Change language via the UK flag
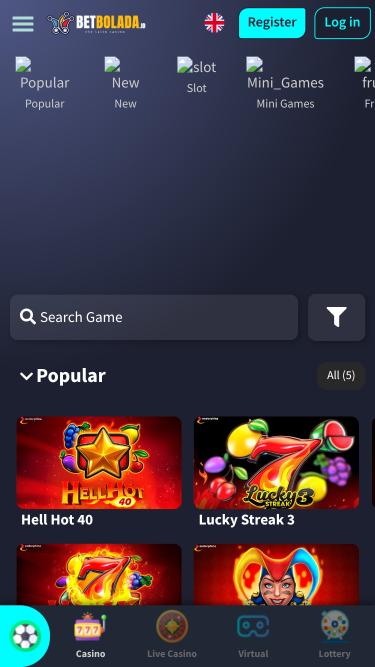The width and height of the screenshot is (375, 667). click(214, 23)
